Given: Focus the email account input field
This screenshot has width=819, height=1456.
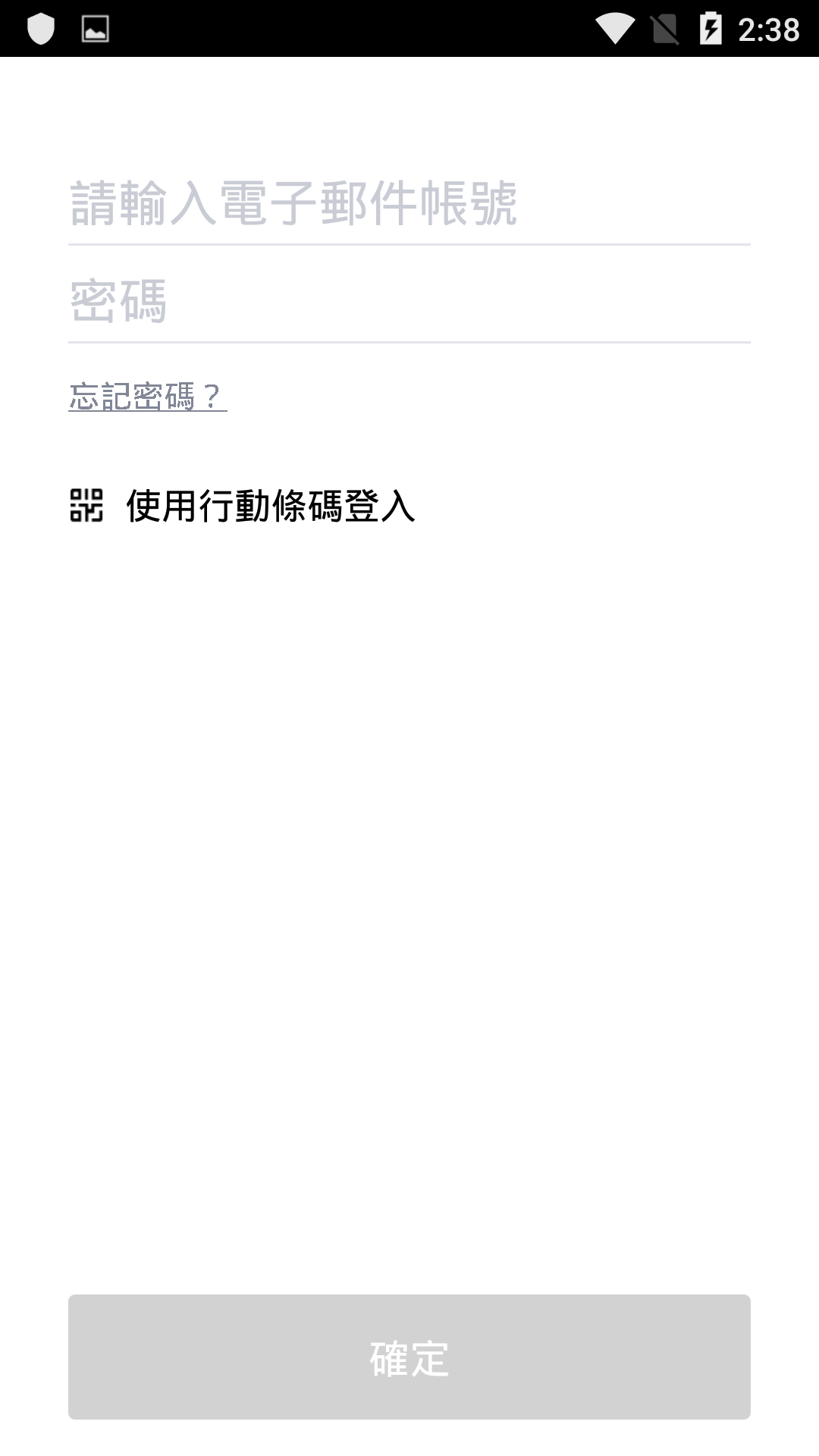Looking at the screenshot, I should [x=409, y=203].
